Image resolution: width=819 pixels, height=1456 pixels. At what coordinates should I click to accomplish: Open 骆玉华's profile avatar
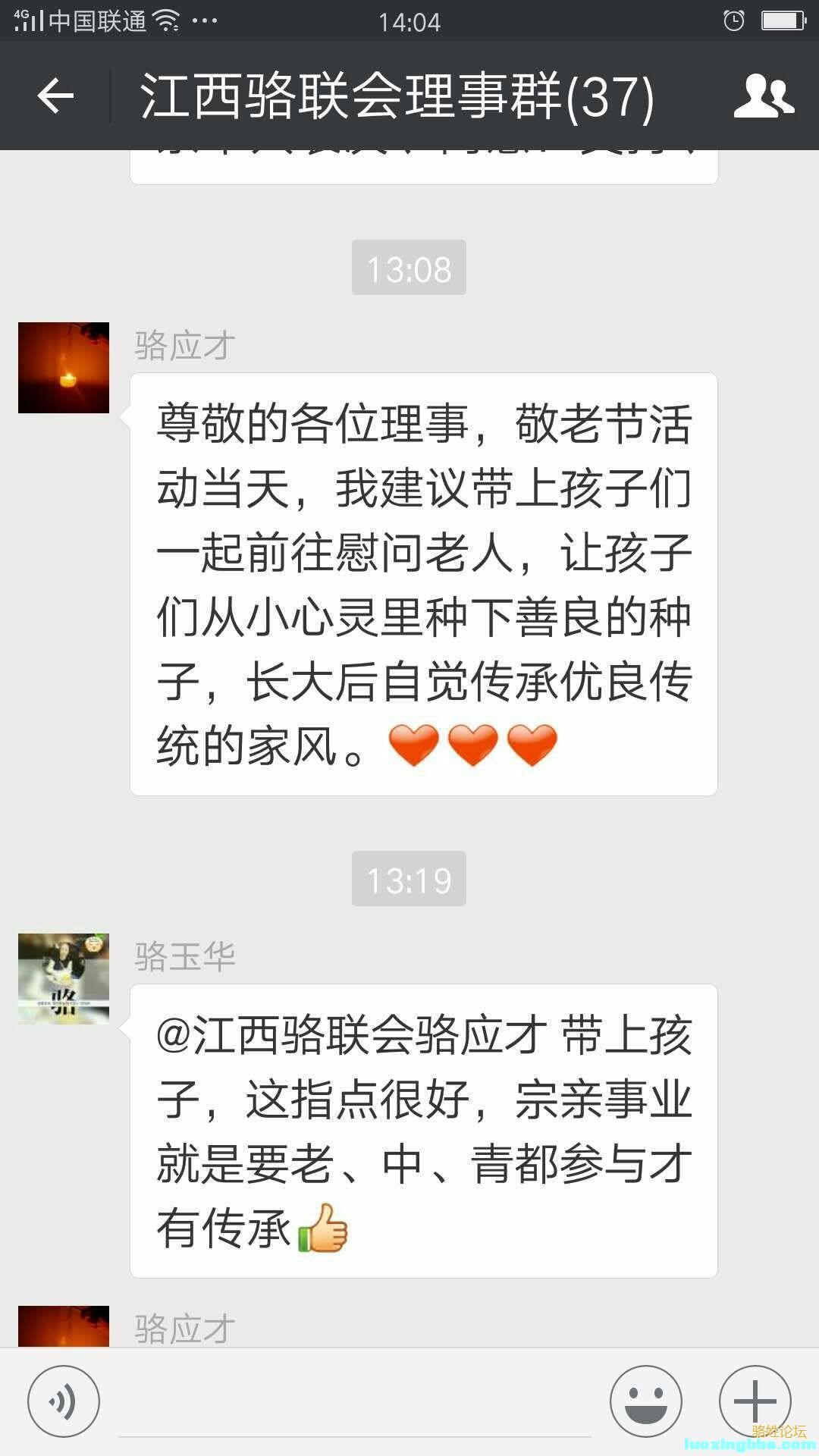[x=64, y=979]
